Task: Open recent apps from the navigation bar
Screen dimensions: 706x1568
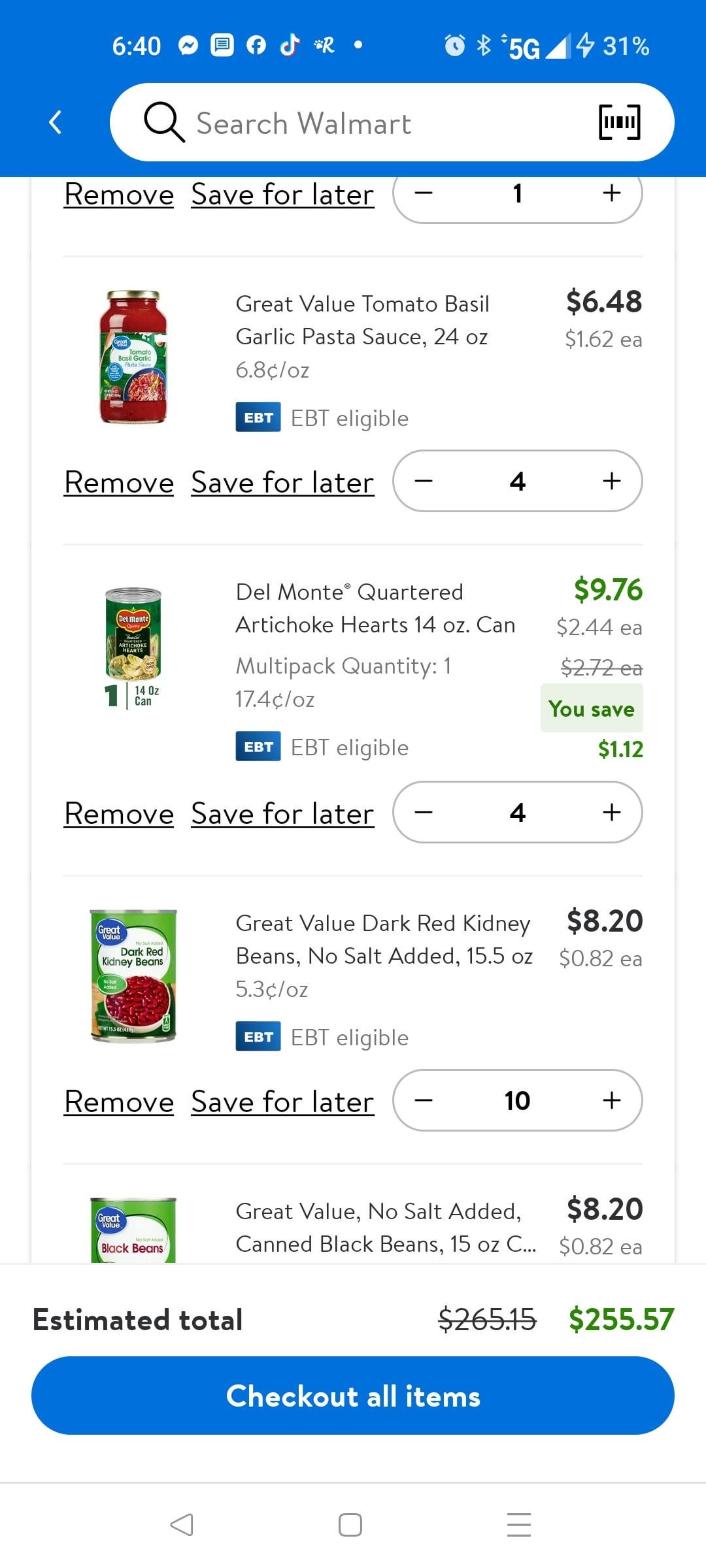Action: (519, 1524)
